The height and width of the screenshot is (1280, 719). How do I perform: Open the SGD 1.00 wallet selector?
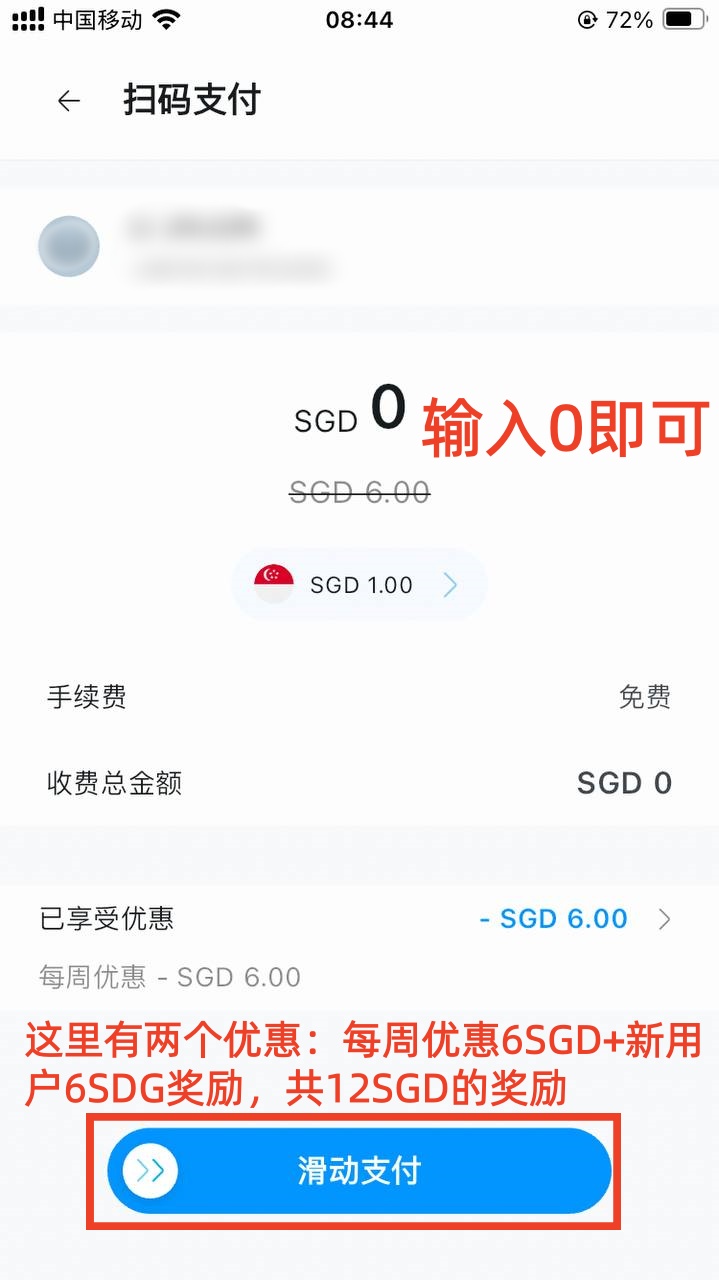(359, 585)
